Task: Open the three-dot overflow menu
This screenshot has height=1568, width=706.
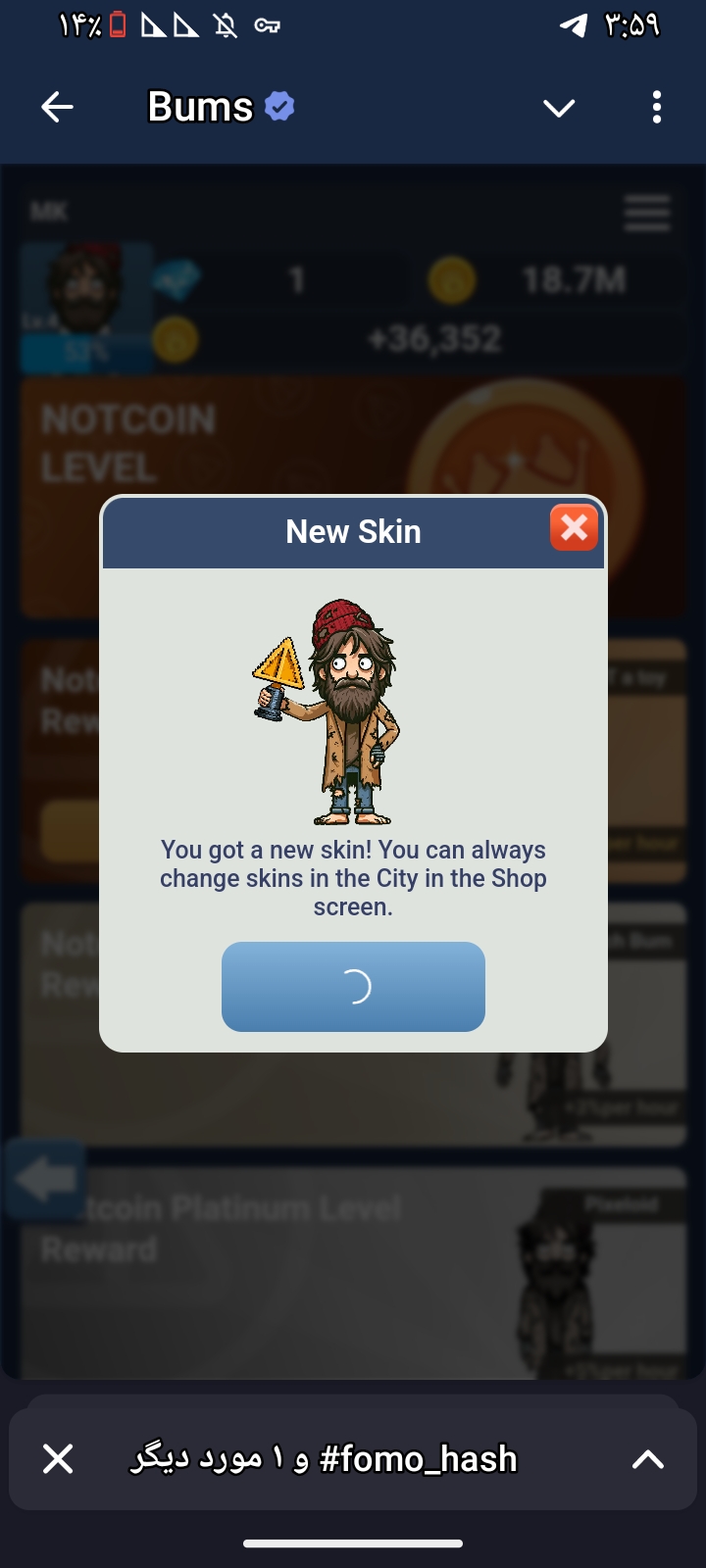Action: coord(657,107)
